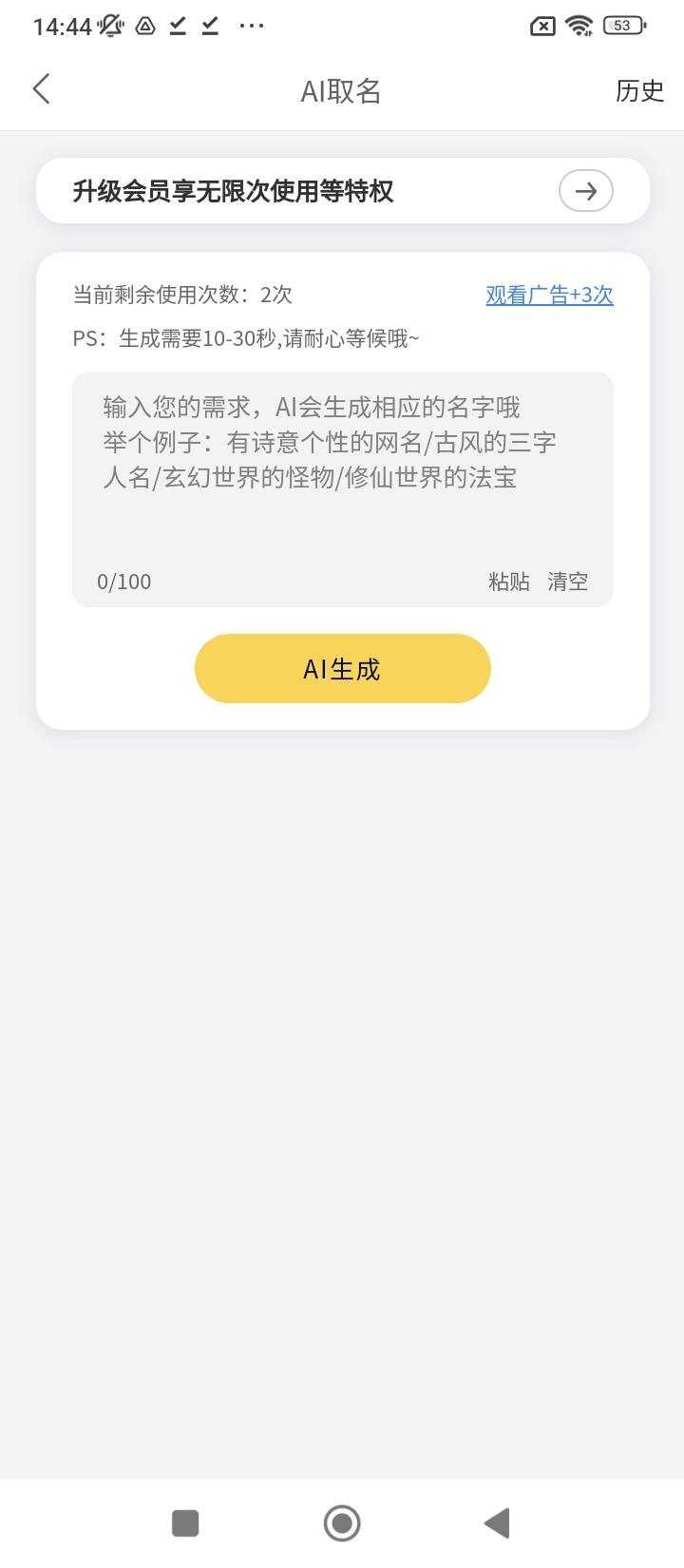
Task: Tap the ellipsis icon in the status bar
Action: [250, 26]
